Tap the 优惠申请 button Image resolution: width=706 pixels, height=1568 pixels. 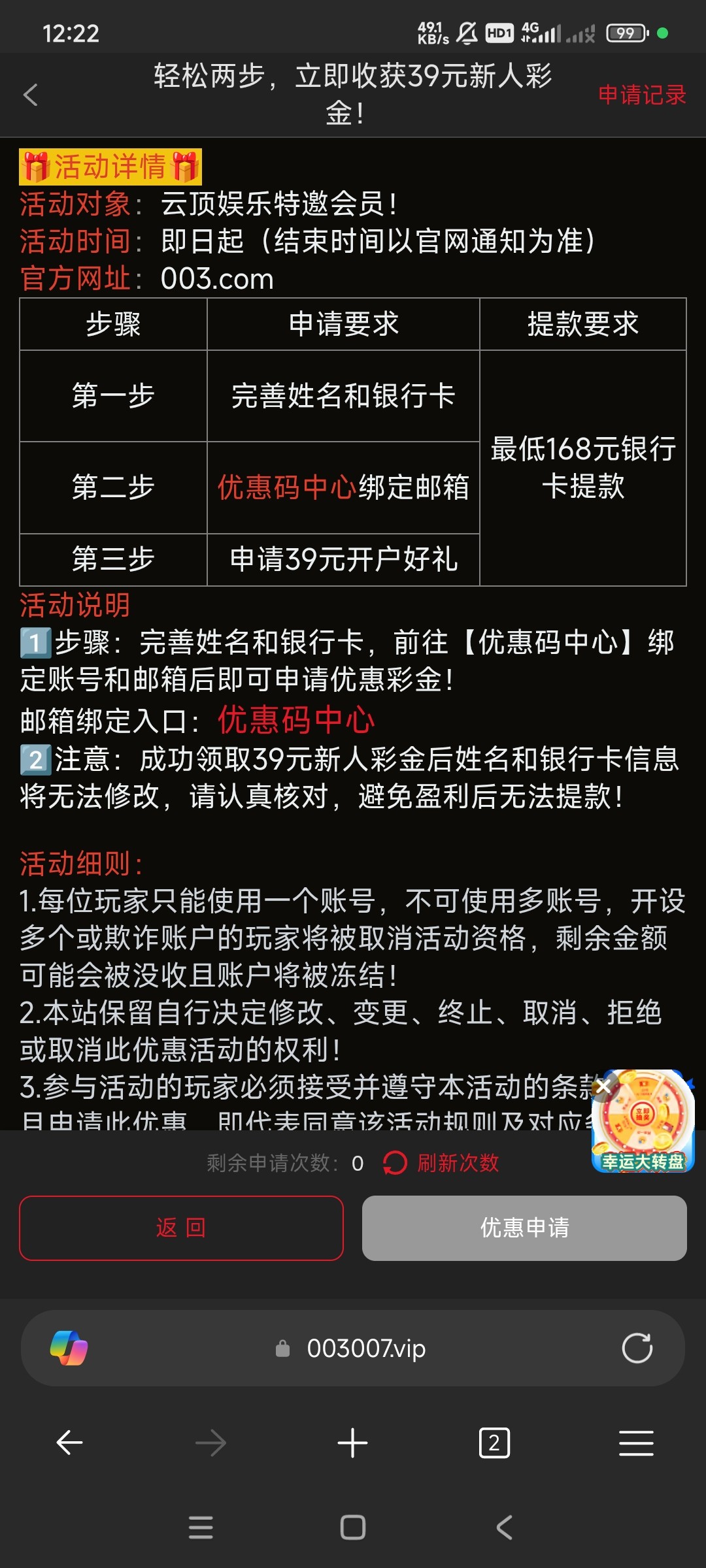pyautogui.click(x=524, y=1228)
